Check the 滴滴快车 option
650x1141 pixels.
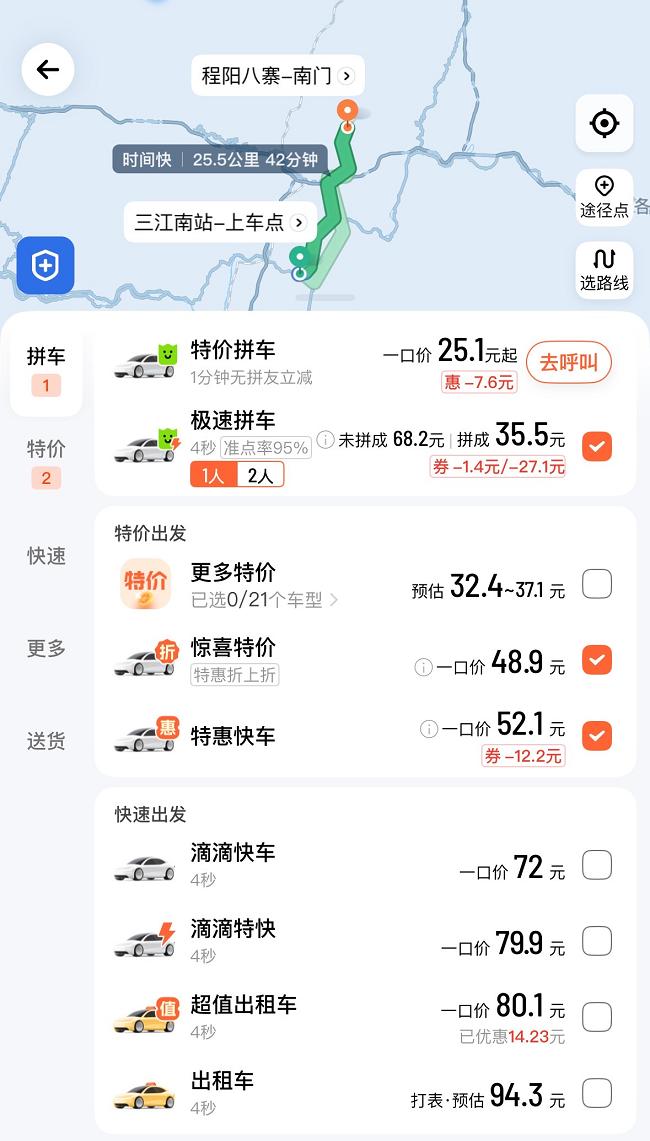596,865
